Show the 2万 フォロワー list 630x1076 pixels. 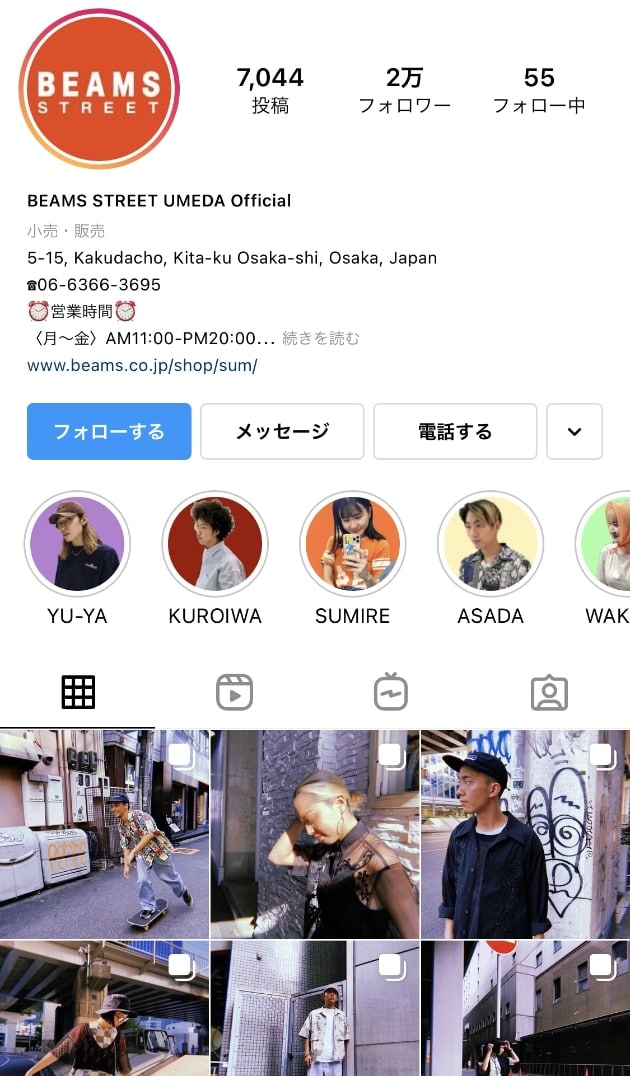(x=404, y=90)
